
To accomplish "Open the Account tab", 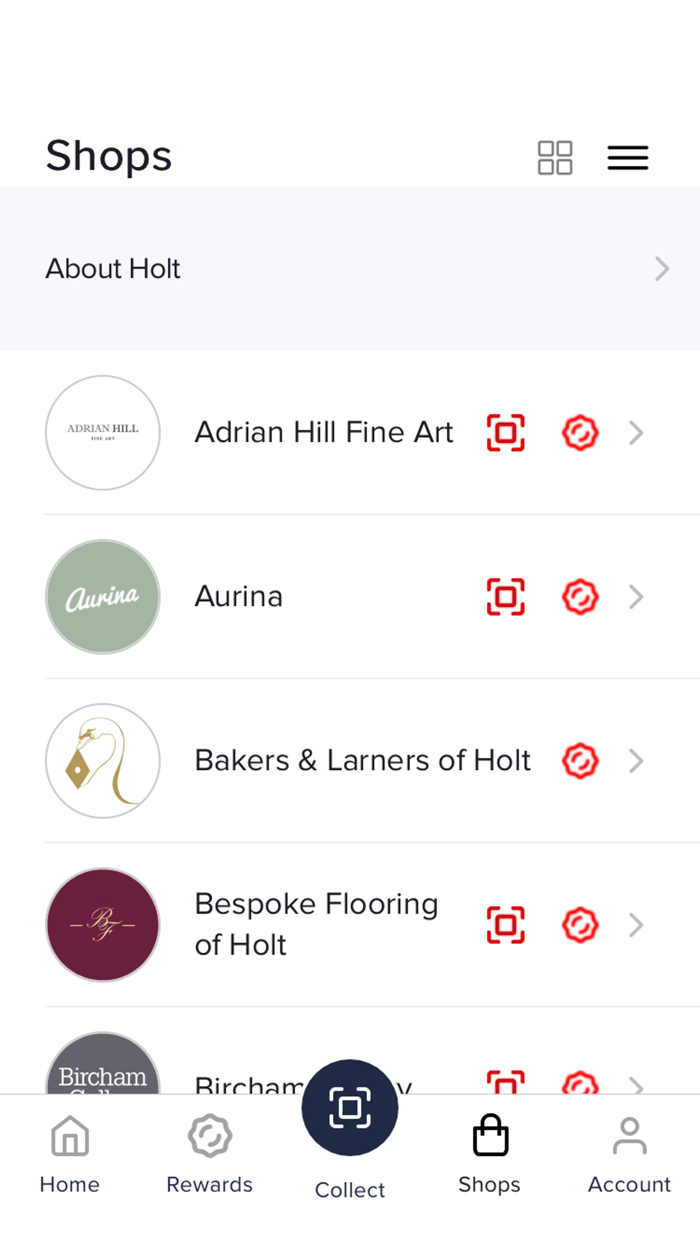I will tap(629, 1155).
